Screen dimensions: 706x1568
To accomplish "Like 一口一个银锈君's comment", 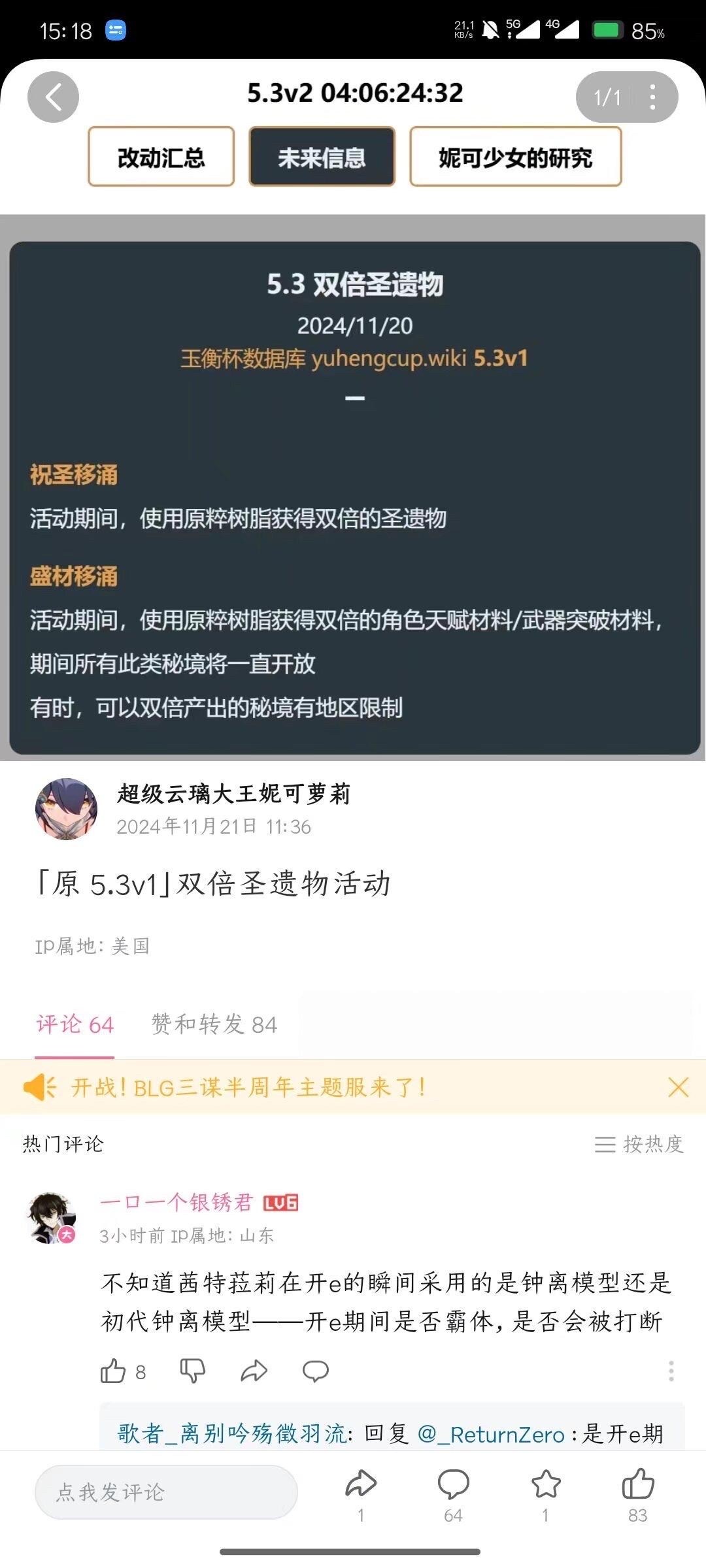I will 113,1371.
